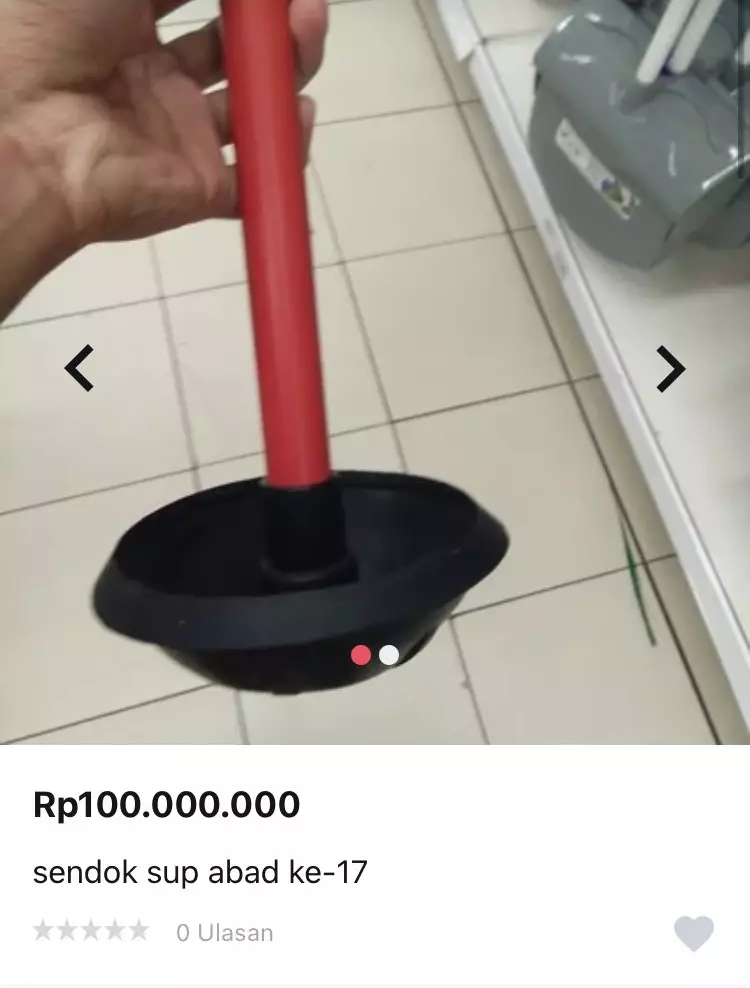This screenshot has height=988, width=750.
Task: Tap the fourth rating star
Action: pos(117,932)
